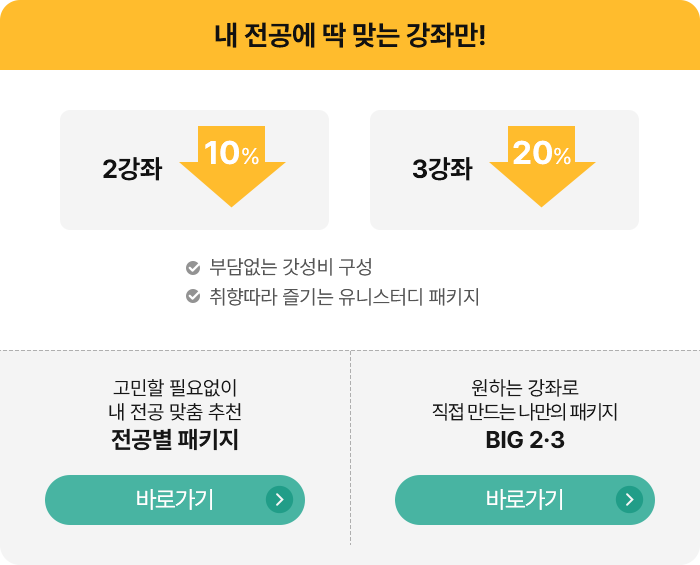The image size is (700, 565).
Task: Open the BIG 2·3 바로가기 button
Action: 525,500
